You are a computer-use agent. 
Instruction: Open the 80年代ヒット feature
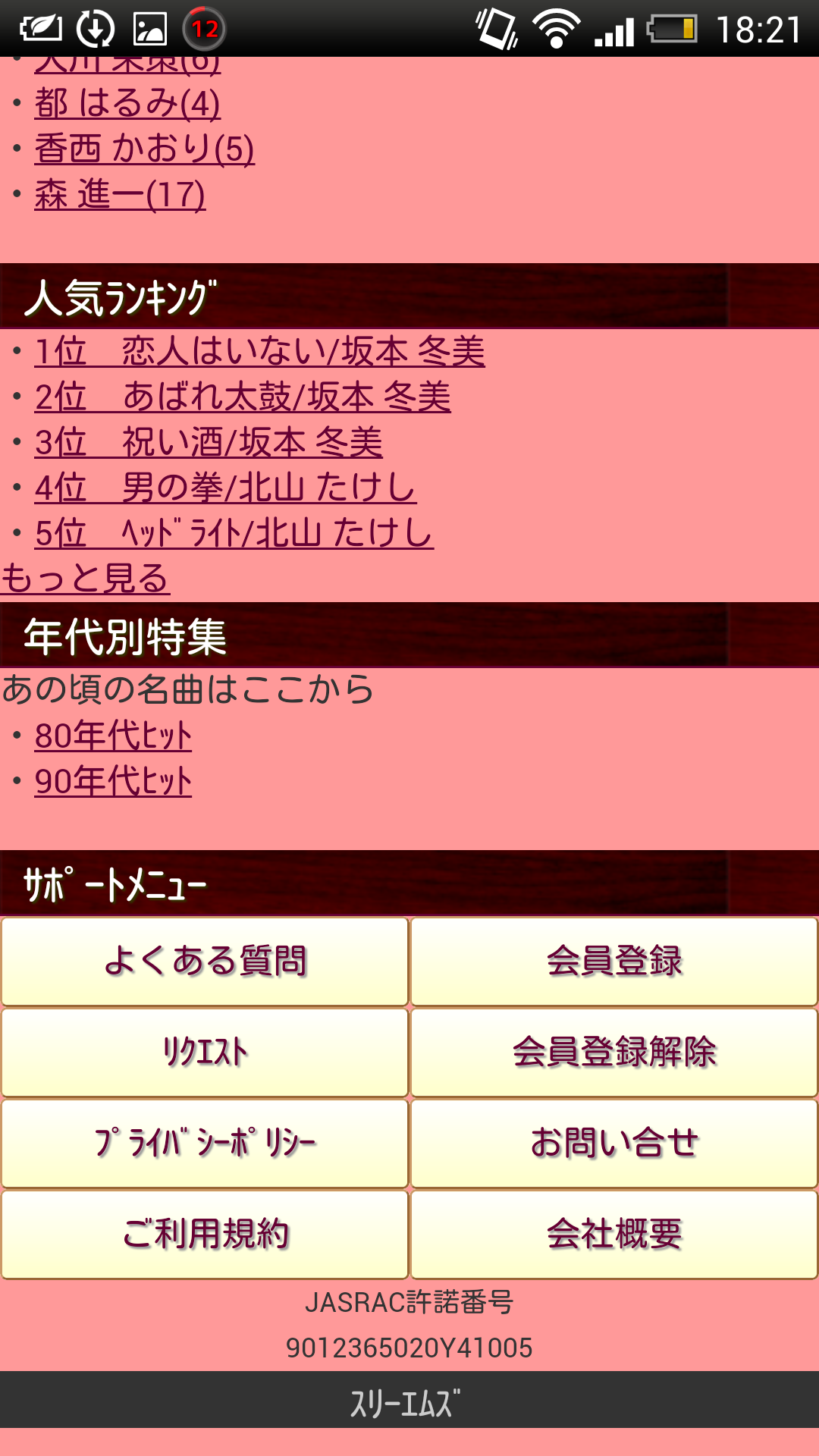click(x=113, y=736)
